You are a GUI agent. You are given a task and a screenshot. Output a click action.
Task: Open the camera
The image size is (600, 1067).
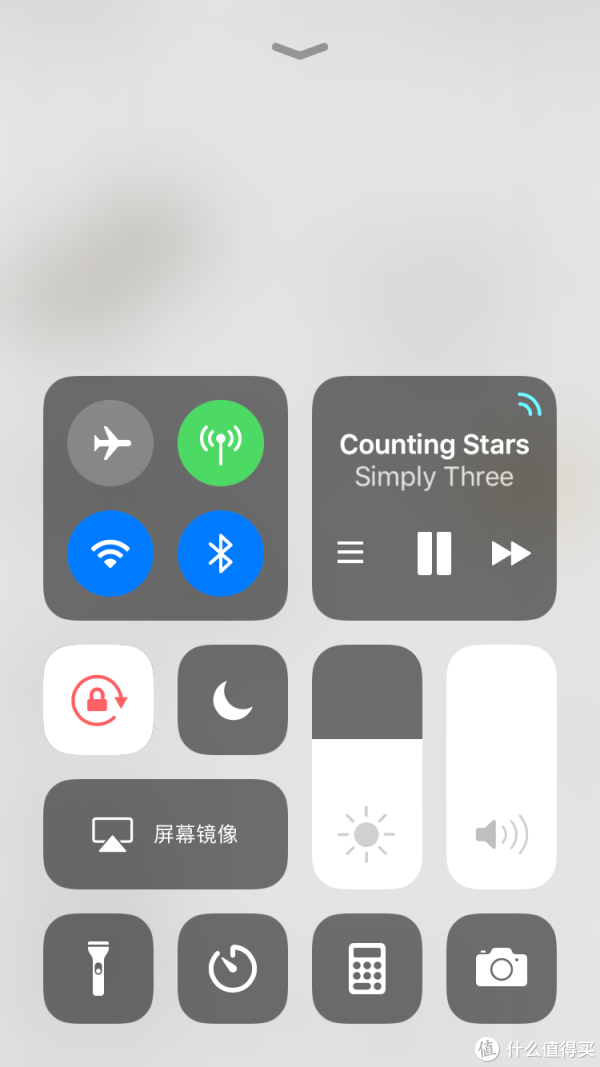pos(501,968)
